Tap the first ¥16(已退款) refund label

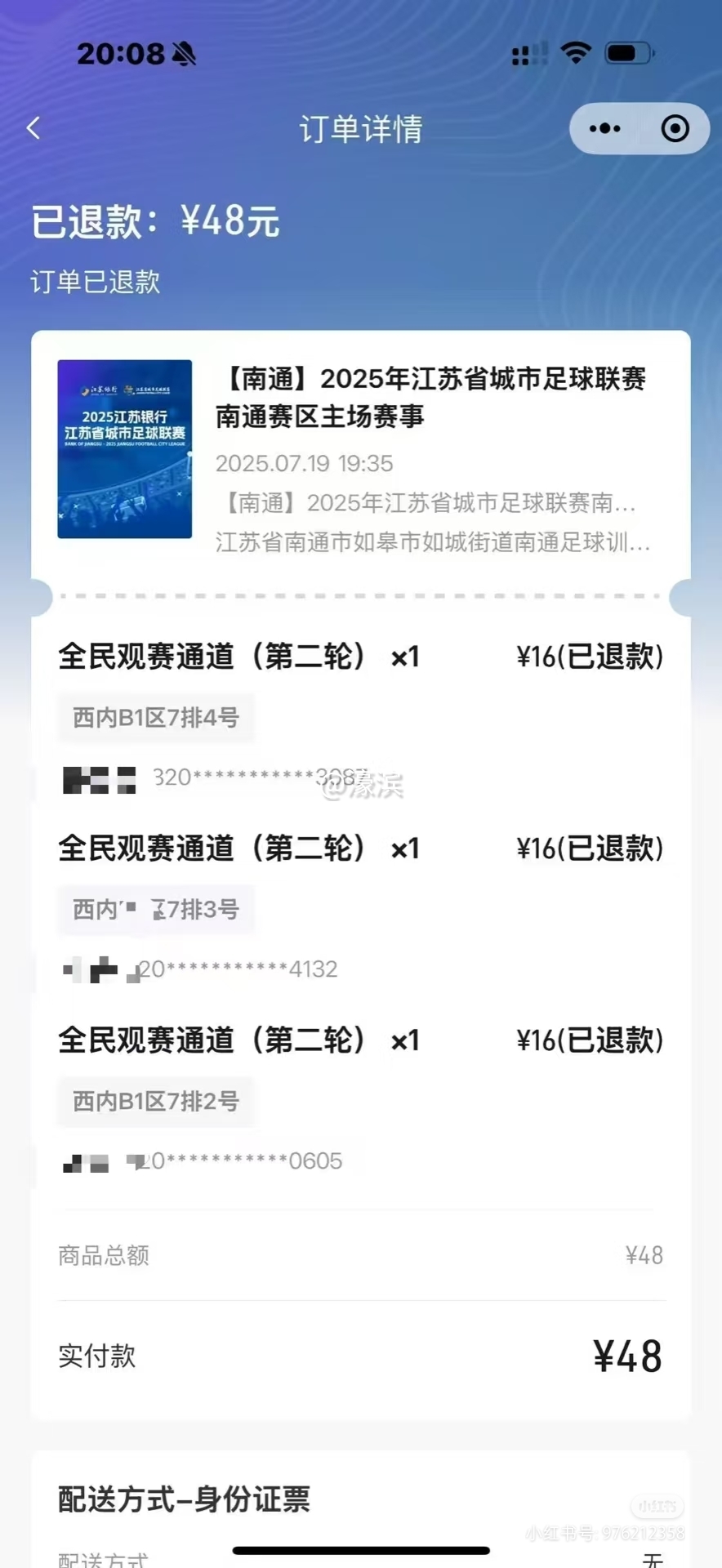coord(589,657)
